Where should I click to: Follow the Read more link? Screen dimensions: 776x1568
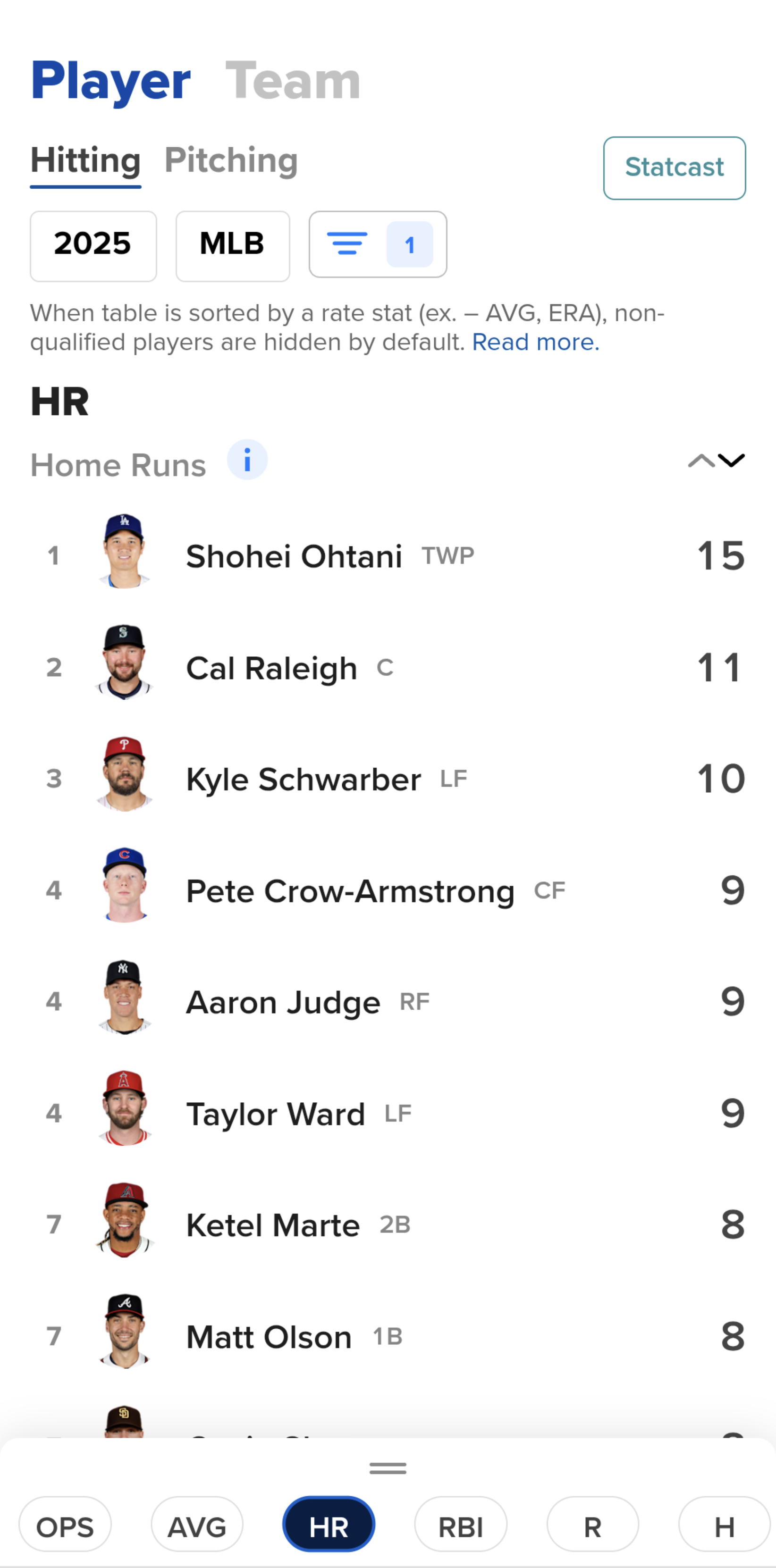click(x=535, y=342)
